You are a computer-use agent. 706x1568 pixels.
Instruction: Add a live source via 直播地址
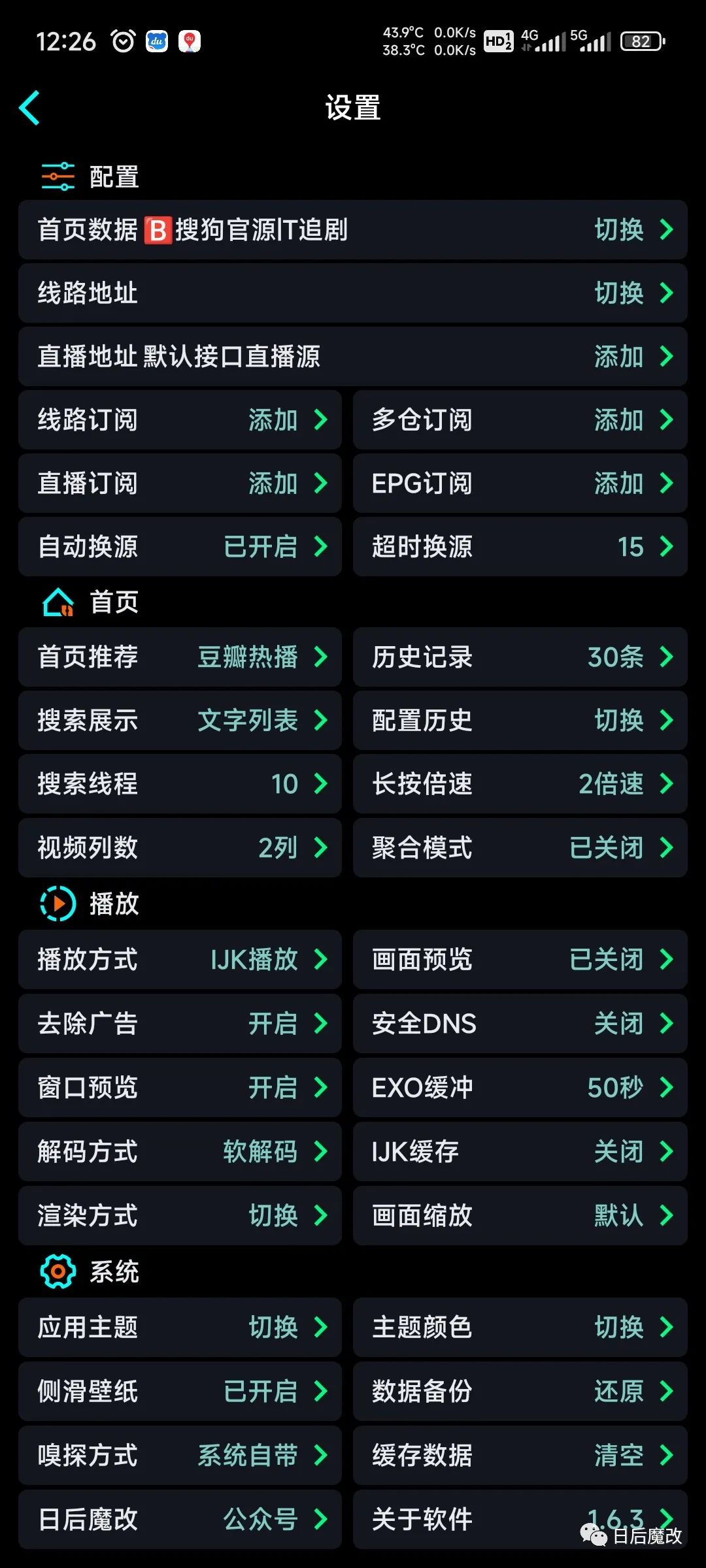353,357
